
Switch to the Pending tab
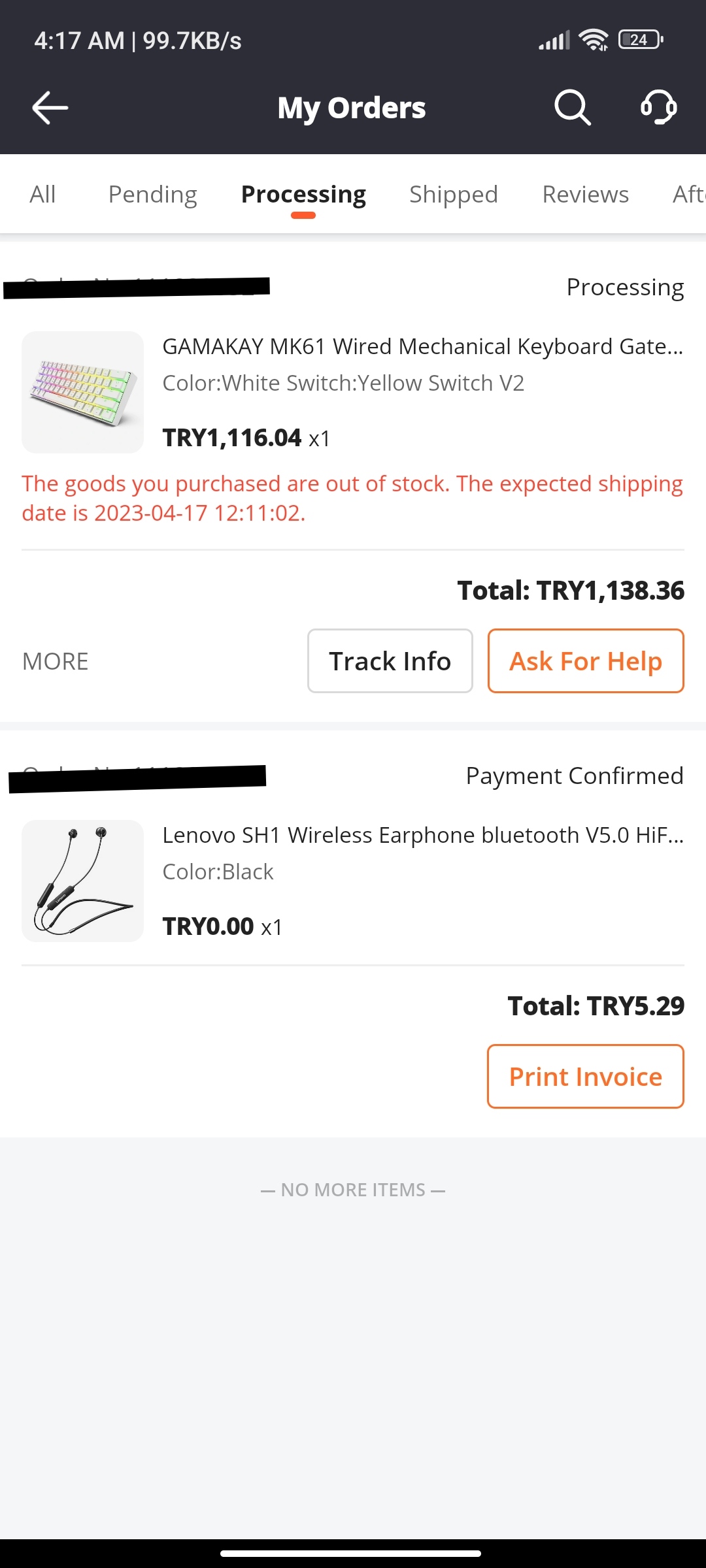pos(152,195)
